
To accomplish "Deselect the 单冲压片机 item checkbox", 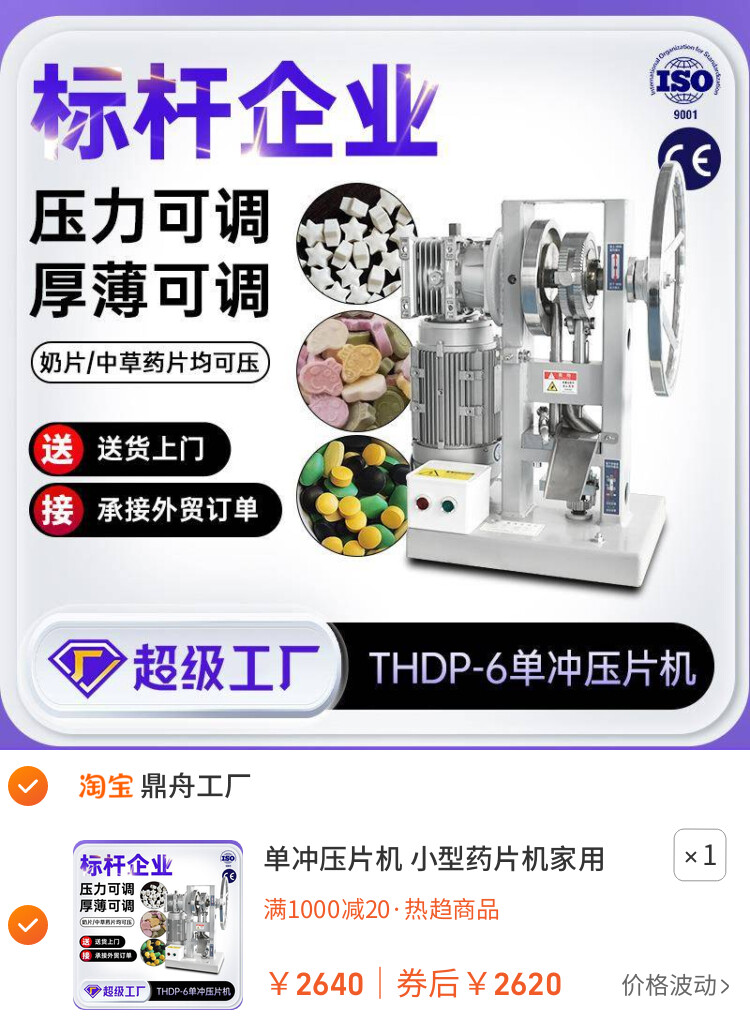I will pyautogui.click(x=28, y=925).
